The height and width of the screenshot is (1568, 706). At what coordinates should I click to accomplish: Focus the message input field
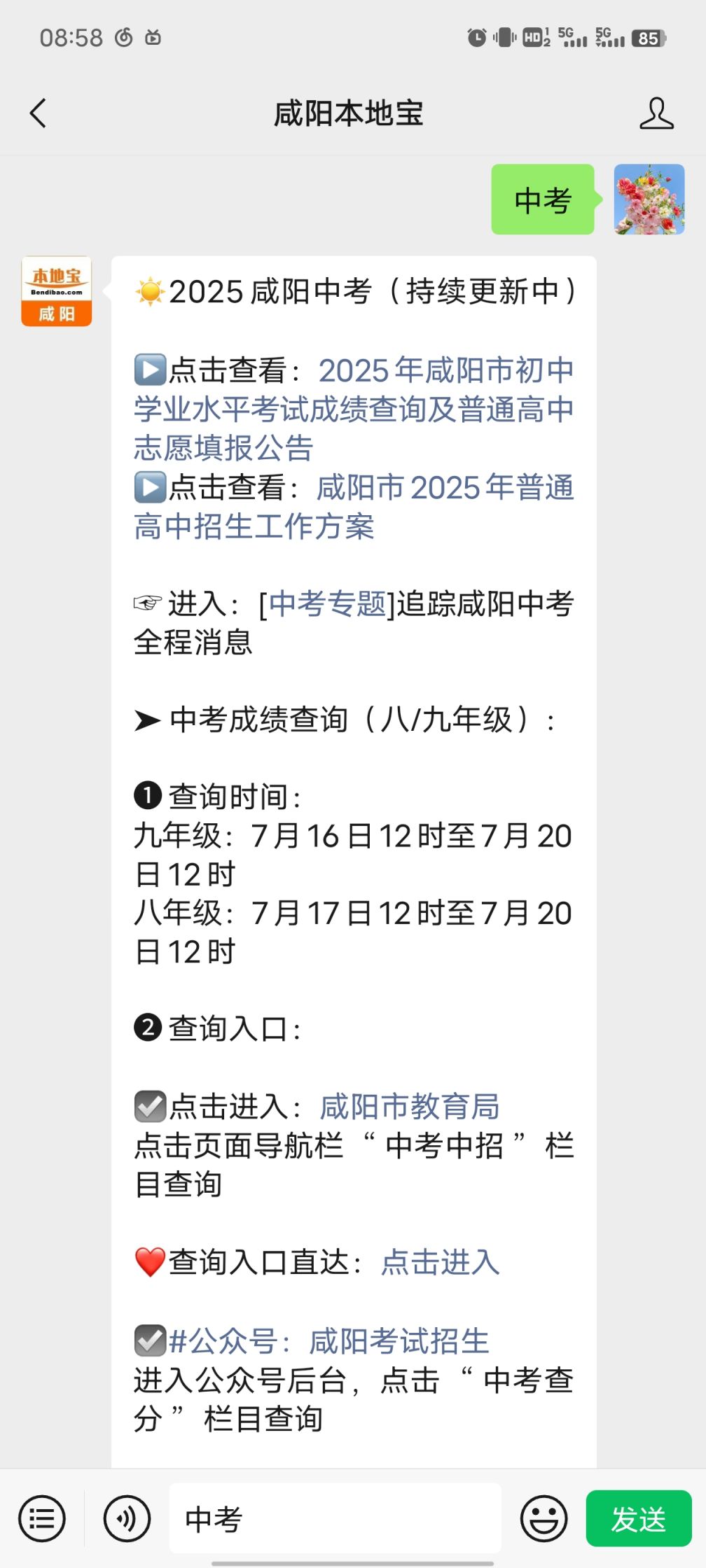point(335,1518)
